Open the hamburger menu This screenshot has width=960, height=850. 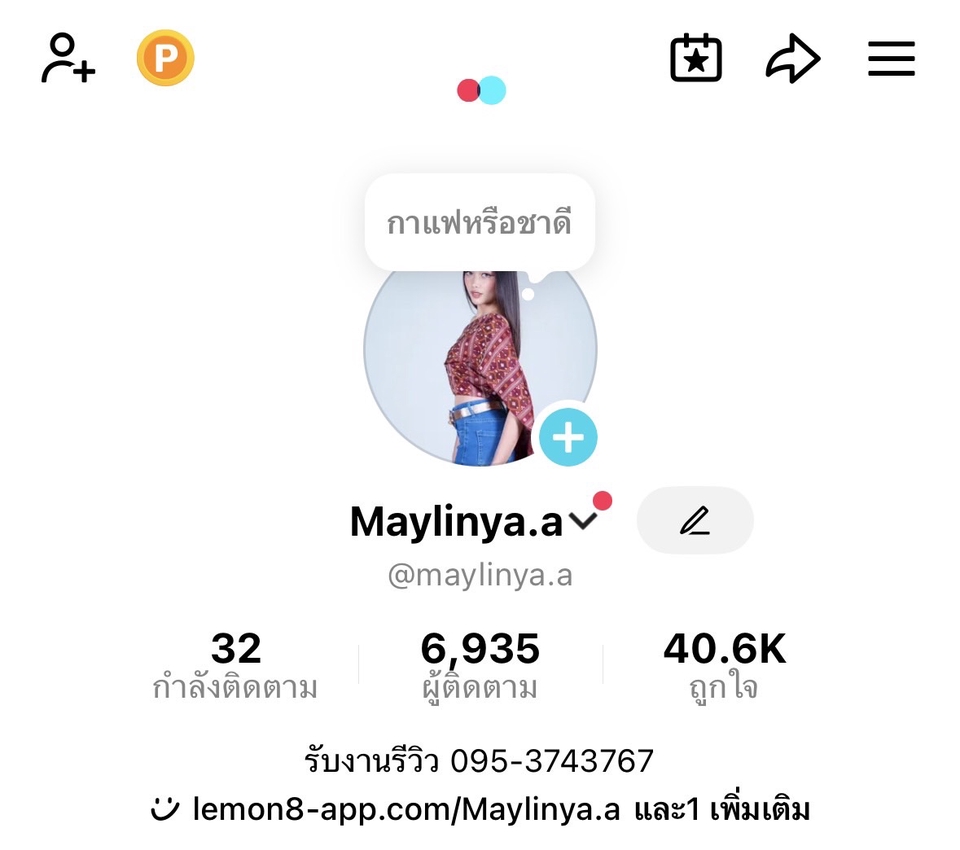coord(891,60)
